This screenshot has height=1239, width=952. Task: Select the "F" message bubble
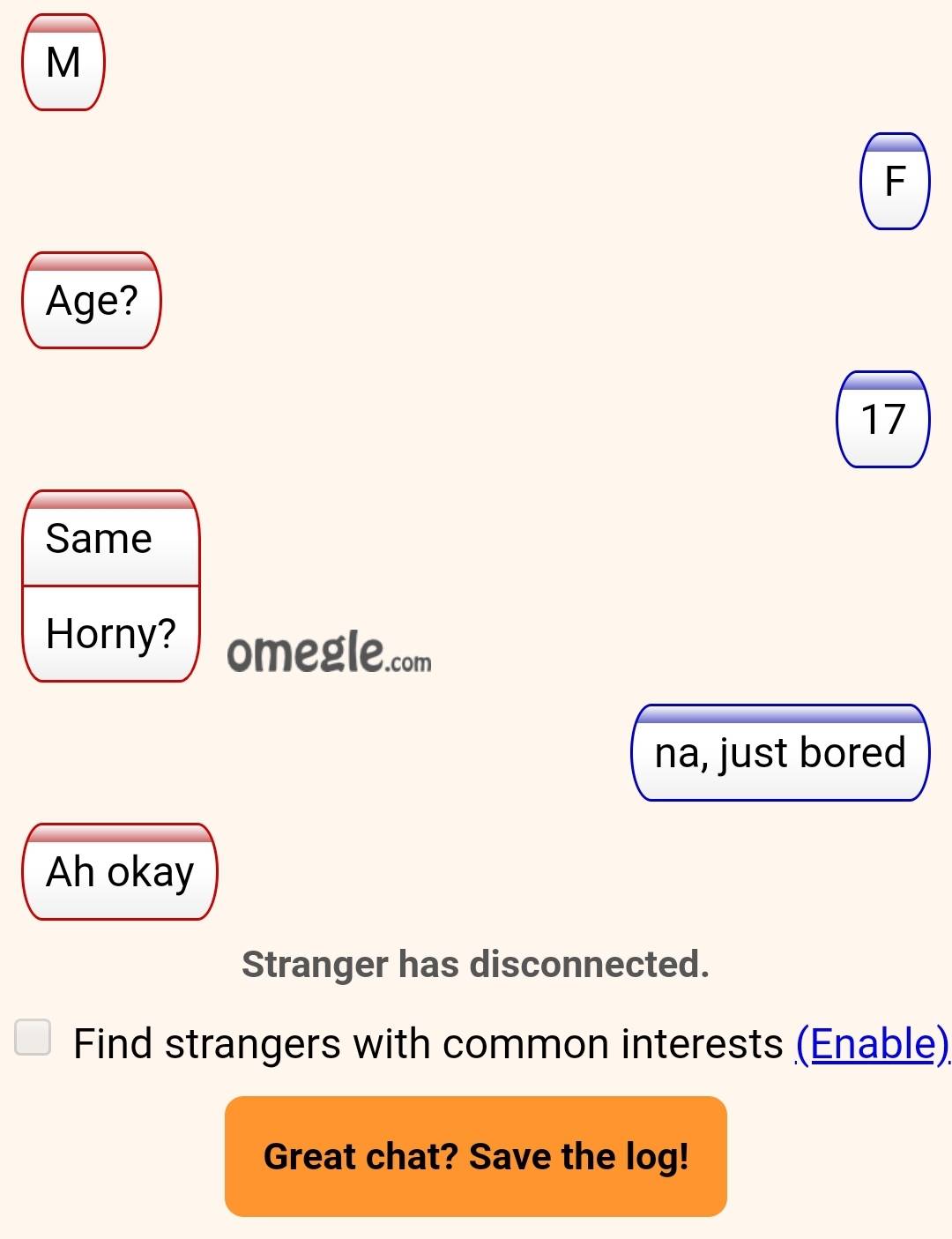coord(894,181)
